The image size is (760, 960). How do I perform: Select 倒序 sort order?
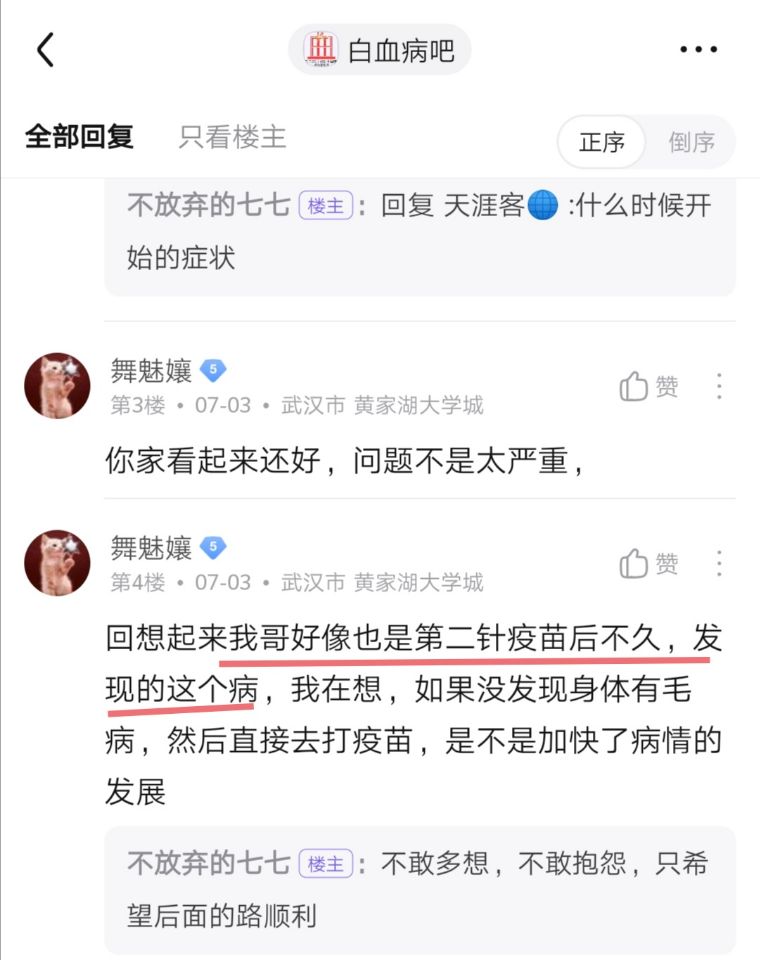(691, 142)
